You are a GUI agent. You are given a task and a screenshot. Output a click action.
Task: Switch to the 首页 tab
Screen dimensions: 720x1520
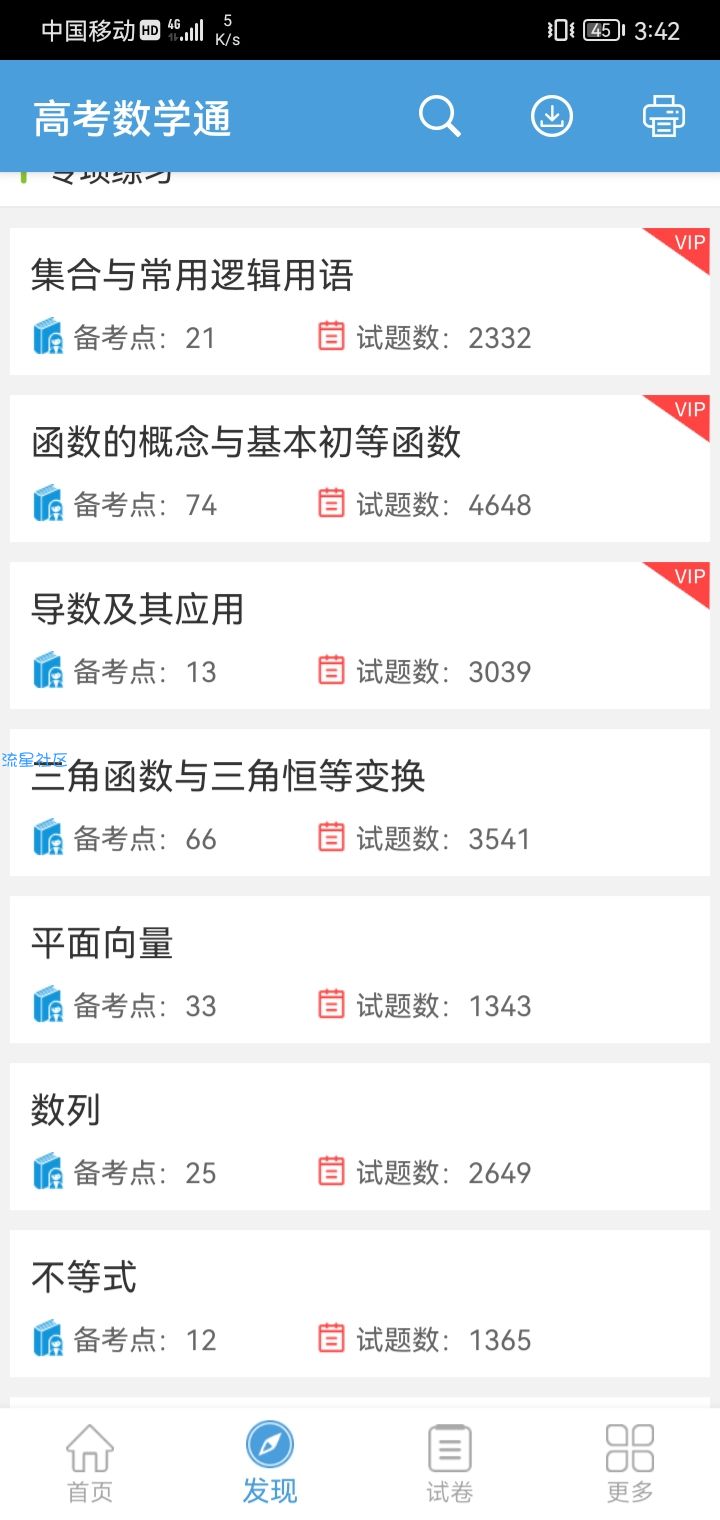[x=90, y=1464]
